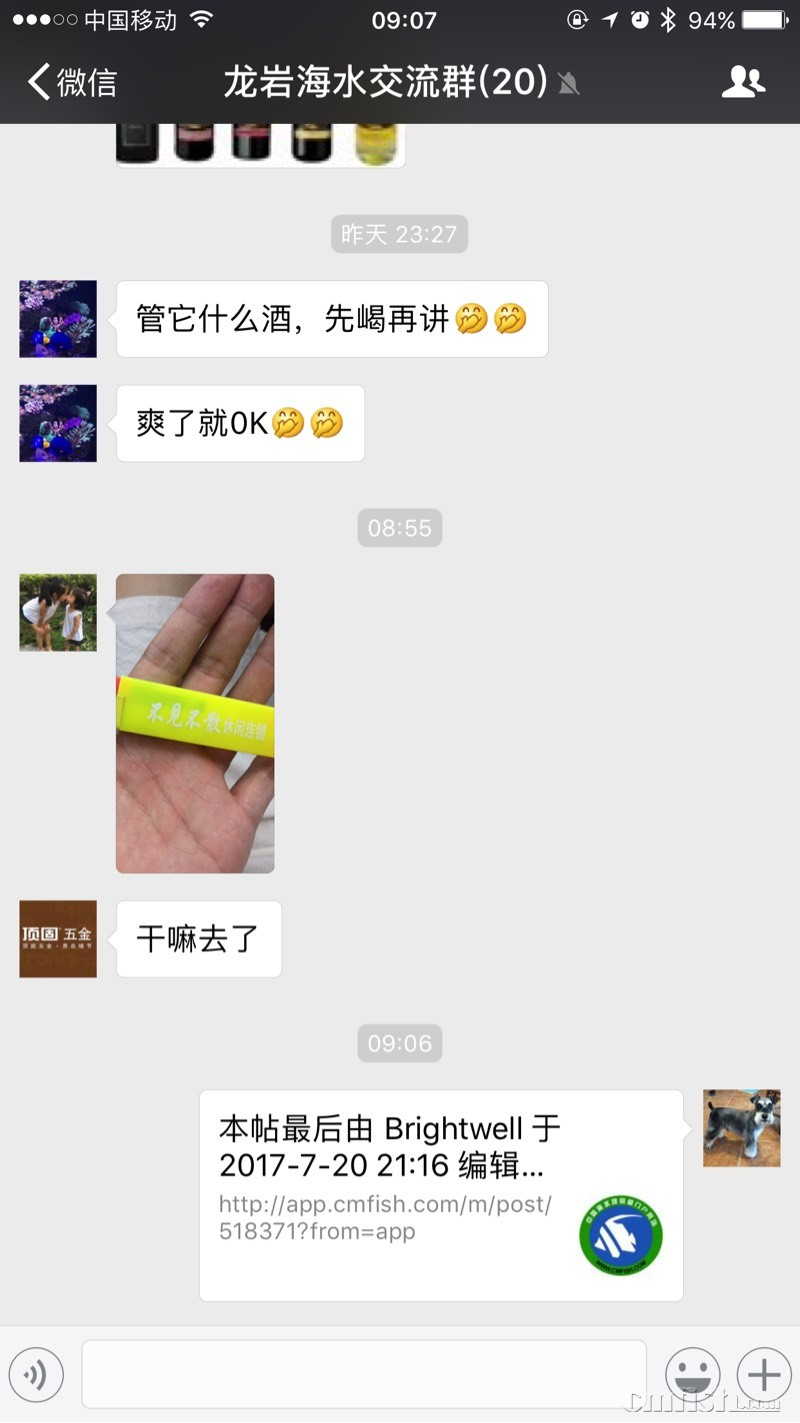Open profile of the two kids avatar sender
The height and width of the screenshot is (1423, 800).
(x=58, y=612)
